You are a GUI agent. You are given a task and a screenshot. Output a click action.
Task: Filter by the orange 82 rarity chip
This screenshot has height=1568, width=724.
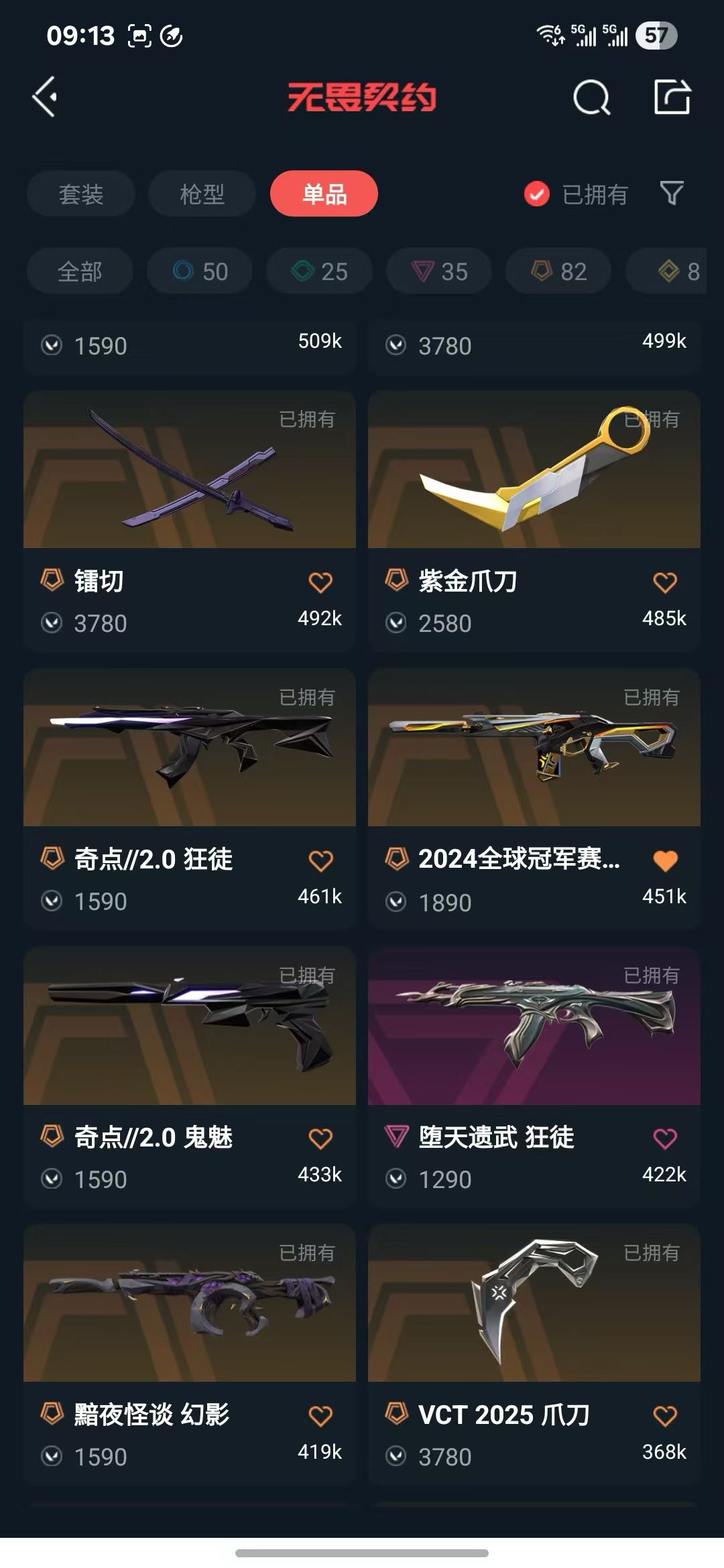pos(558,271)
